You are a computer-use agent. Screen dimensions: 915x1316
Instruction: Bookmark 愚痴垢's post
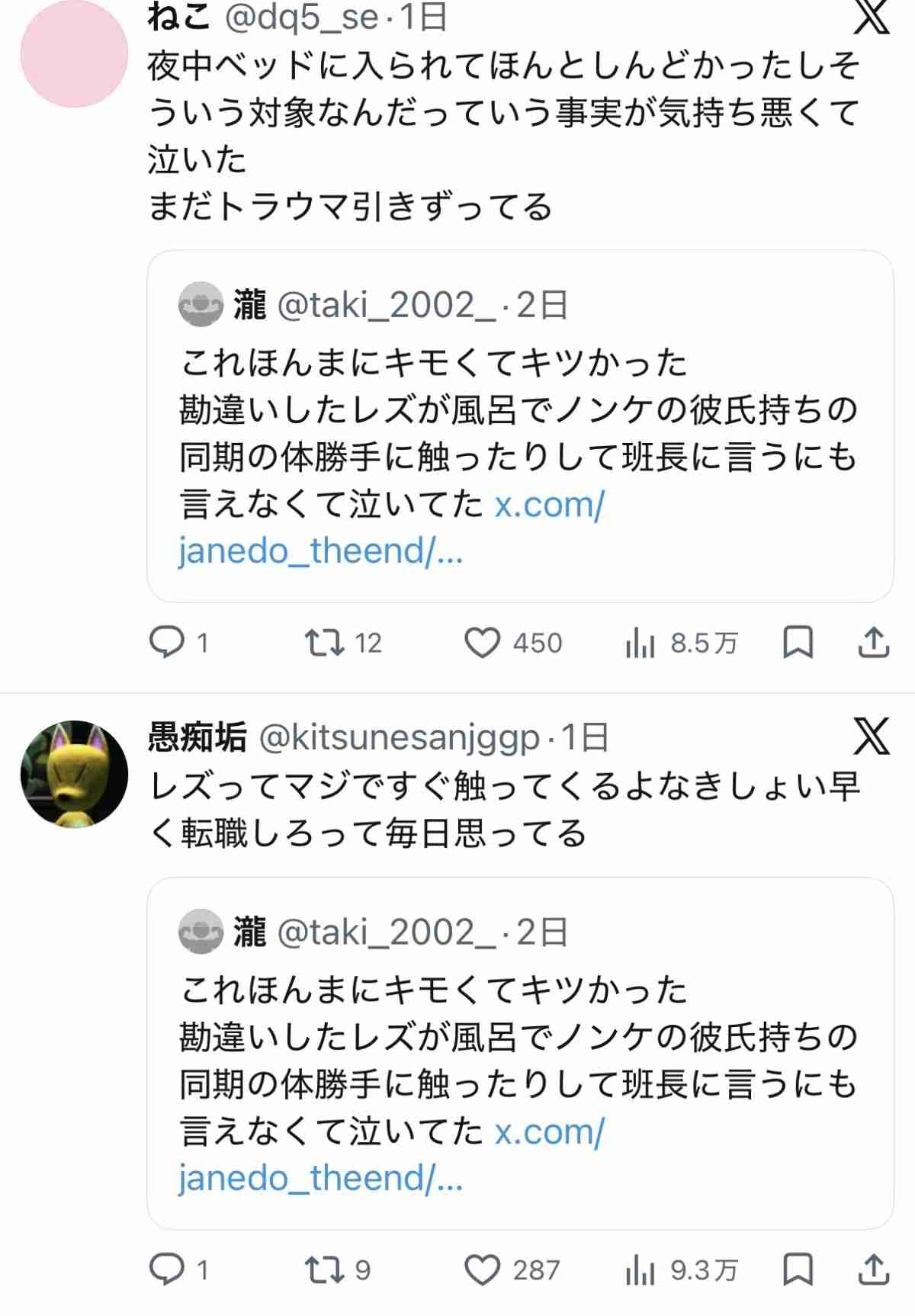(x=798, y=1269)
